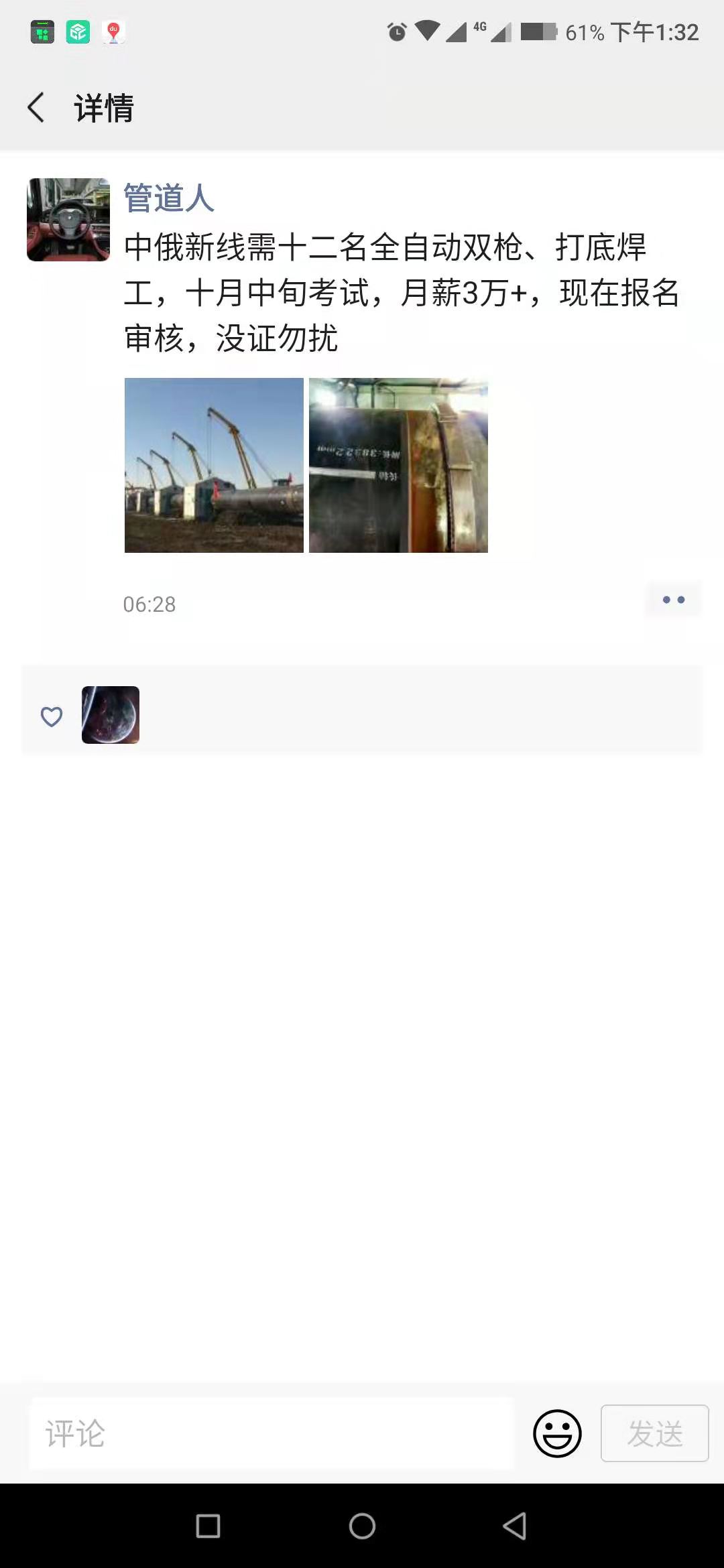Go back from the 详情 page
This screenshot has width=724, height=1568.
click(37, 108)
